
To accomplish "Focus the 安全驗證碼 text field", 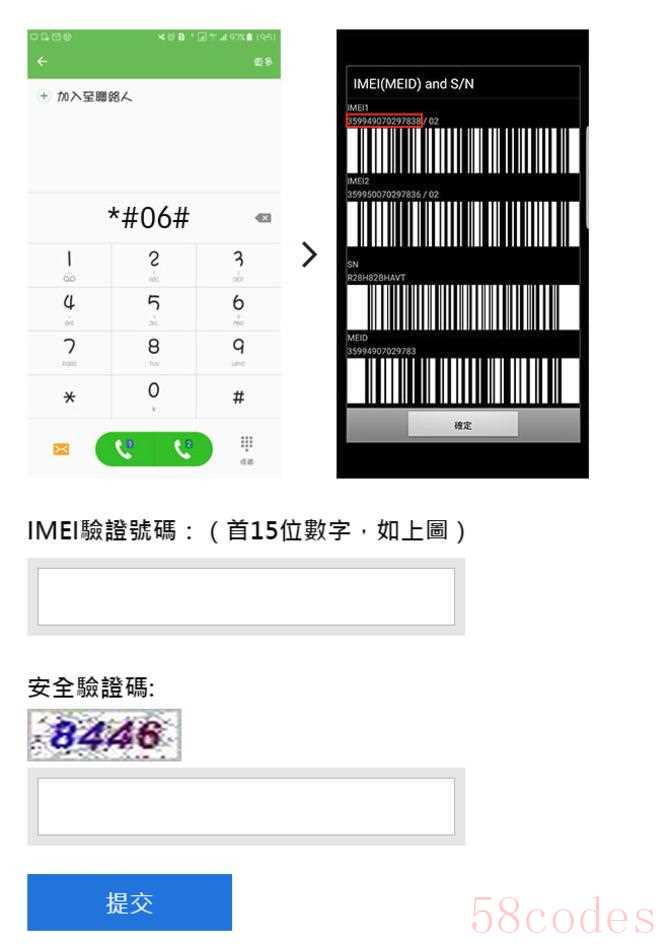I will click(246, 806).
